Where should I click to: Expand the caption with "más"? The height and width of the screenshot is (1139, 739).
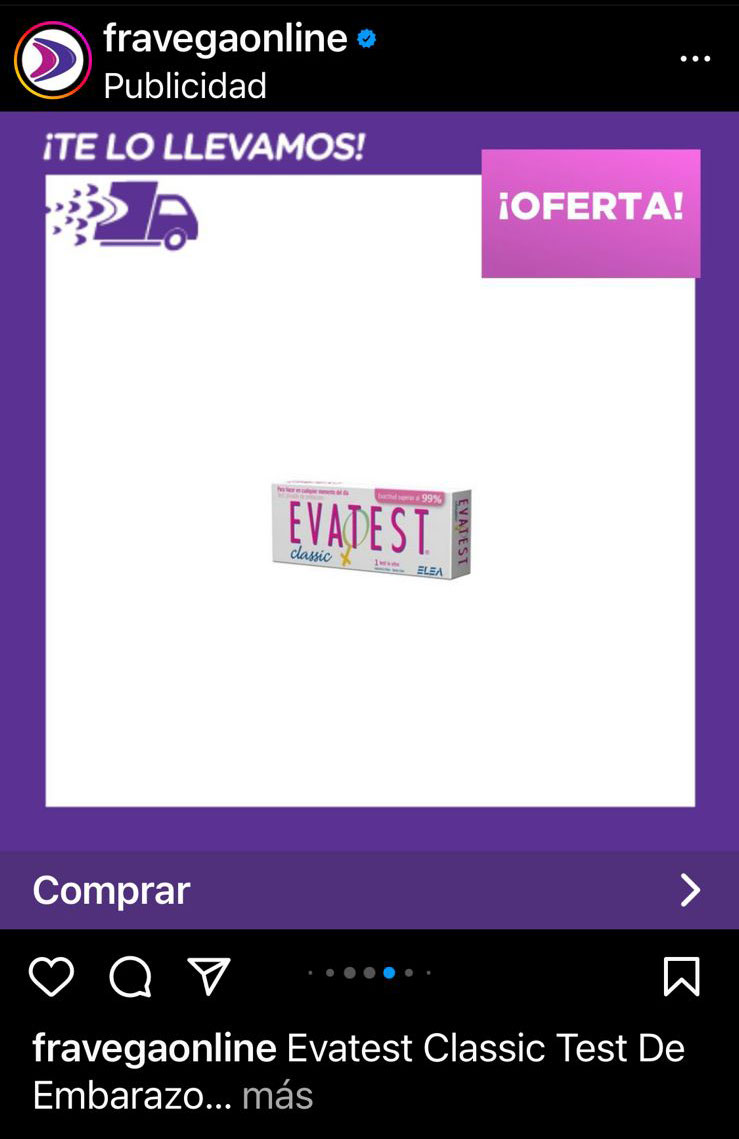point(277,1096)
